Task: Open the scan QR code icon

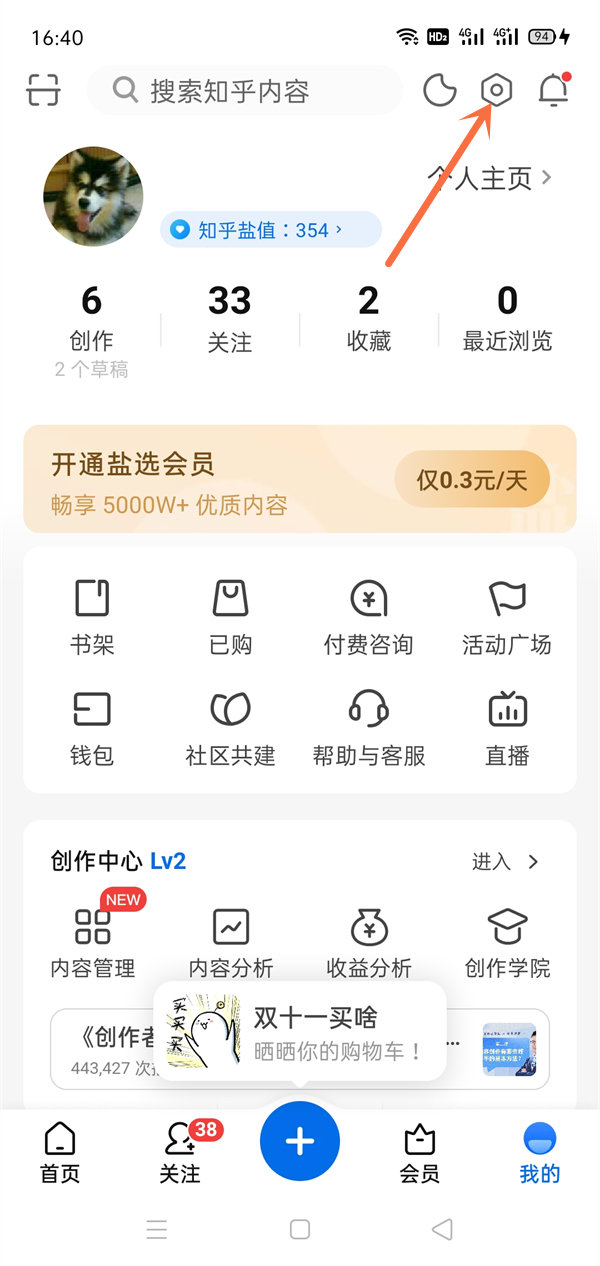Action: (x=43, y=91)
